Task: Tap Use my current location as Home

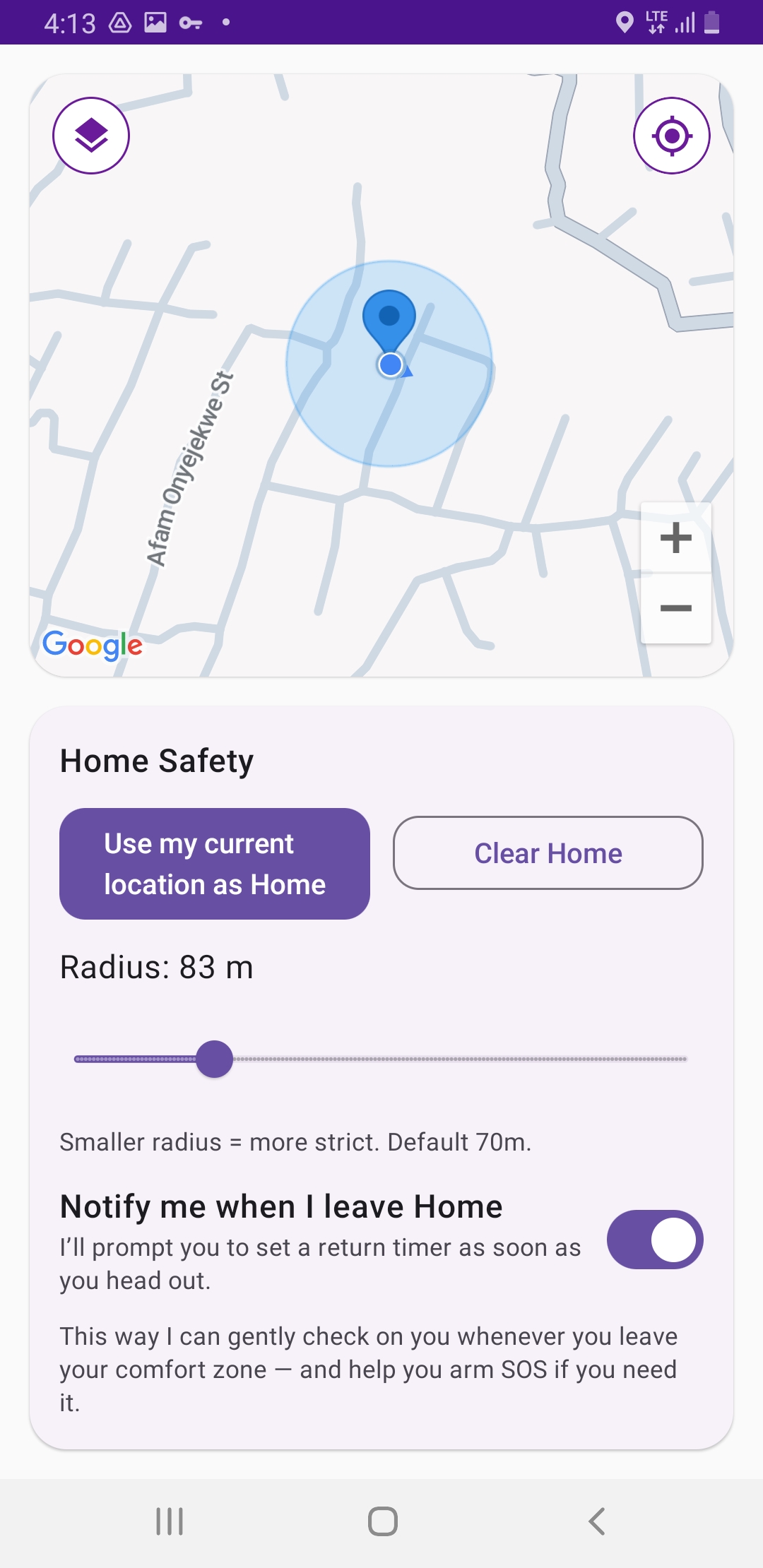Action: coord(215,864)
